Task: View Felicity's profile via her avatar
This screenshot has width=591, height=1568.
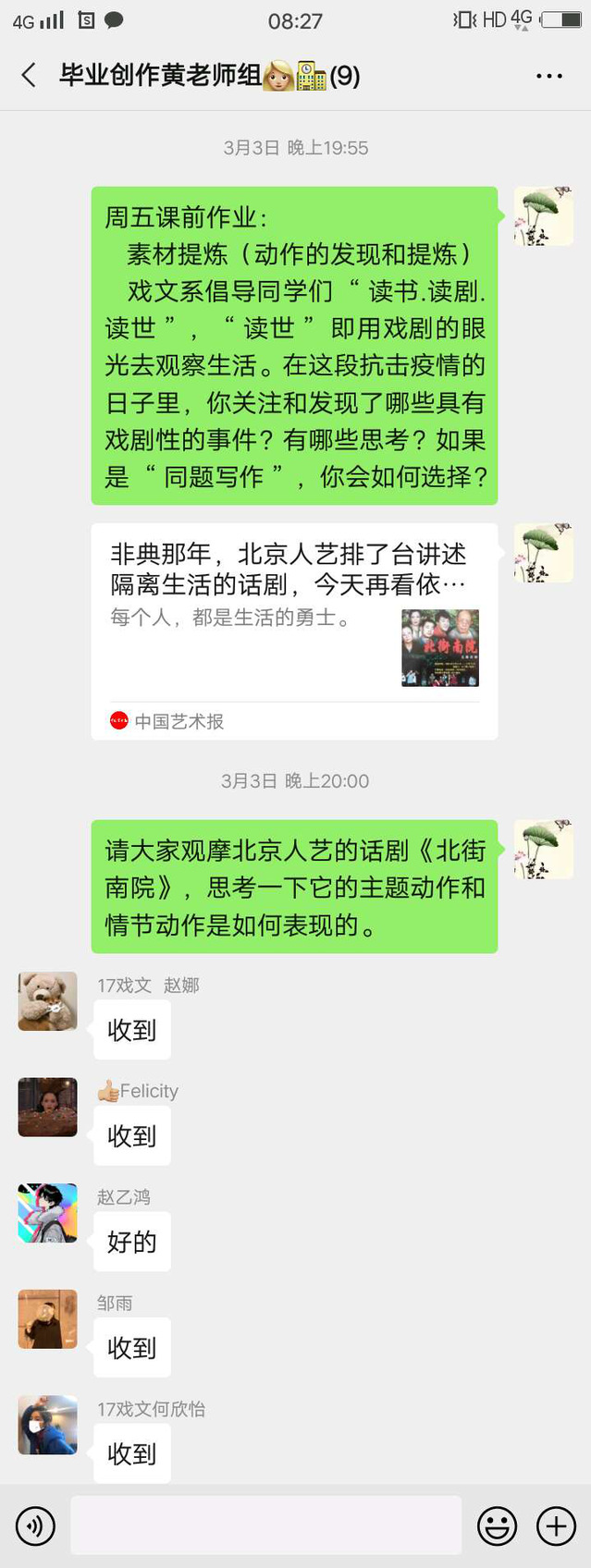Action: coord(48,1107)
